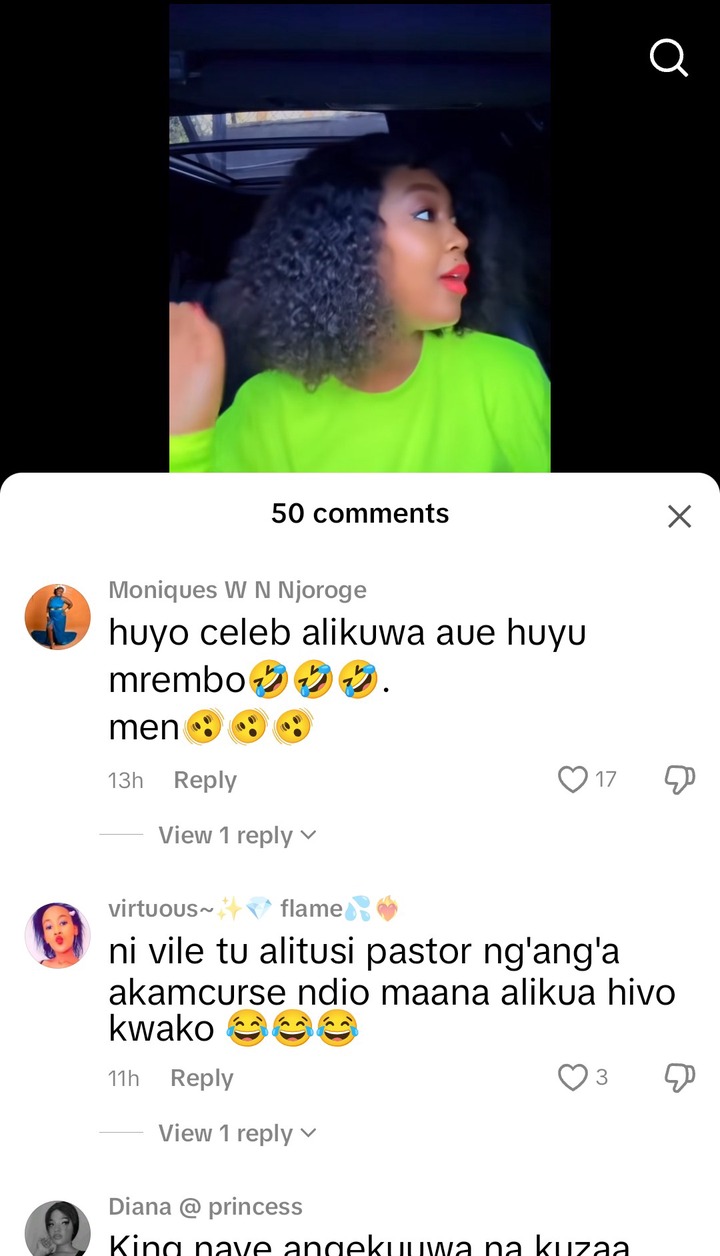Dislike Moniques W N Njoroge's comment

679,779
